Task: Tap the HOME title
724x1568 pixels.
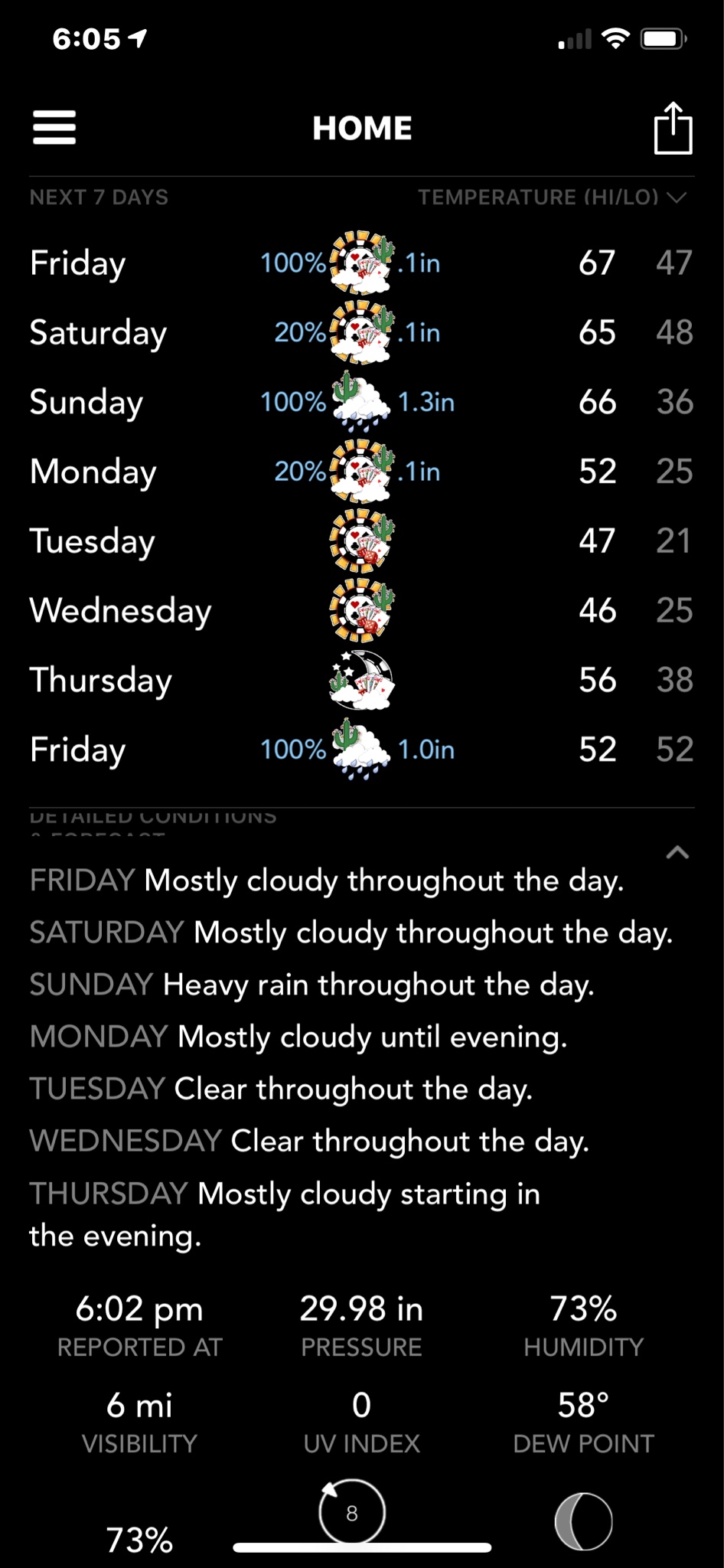Action: point(361,128)
